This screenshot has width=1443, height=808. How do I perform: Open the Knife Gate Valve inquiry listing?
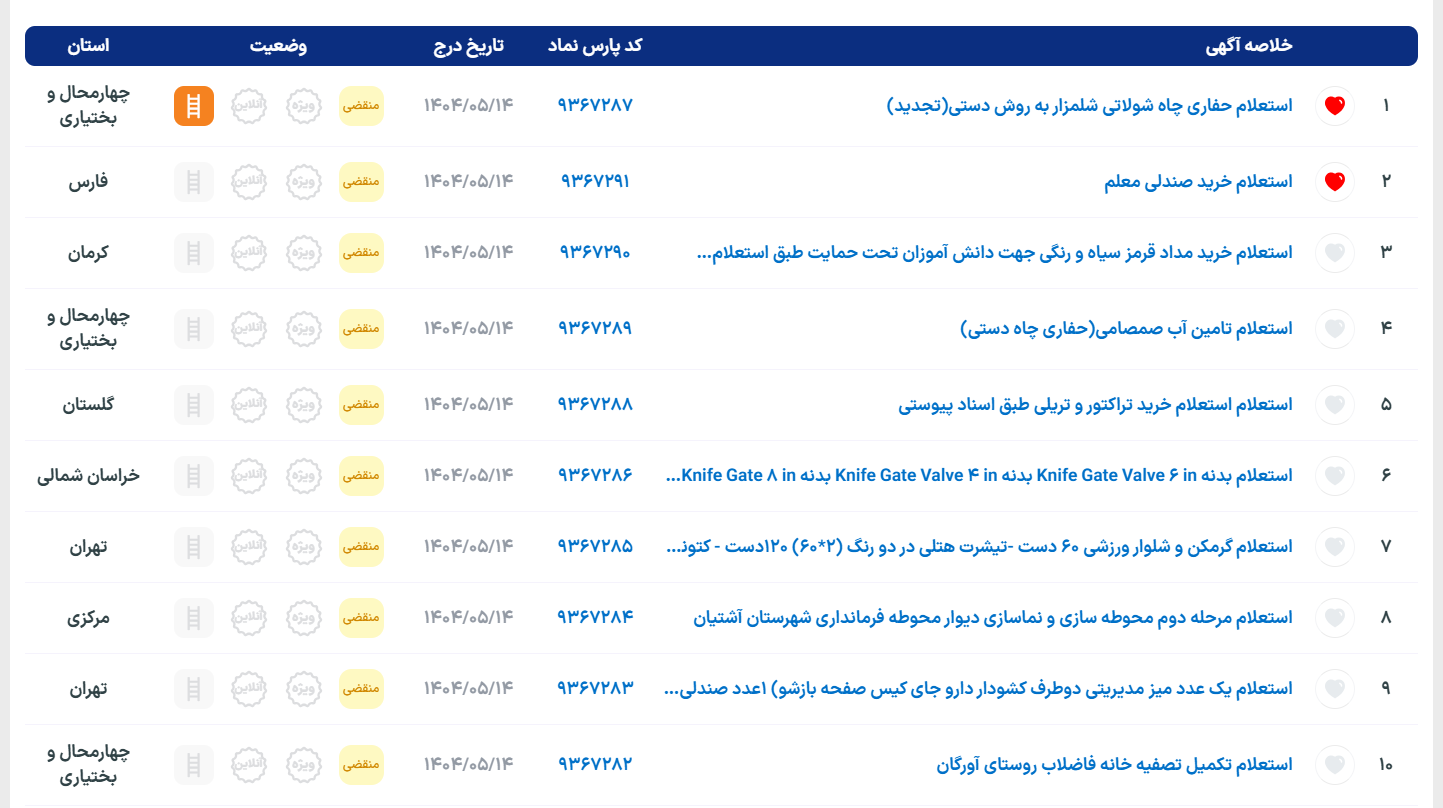coord(979,475)
